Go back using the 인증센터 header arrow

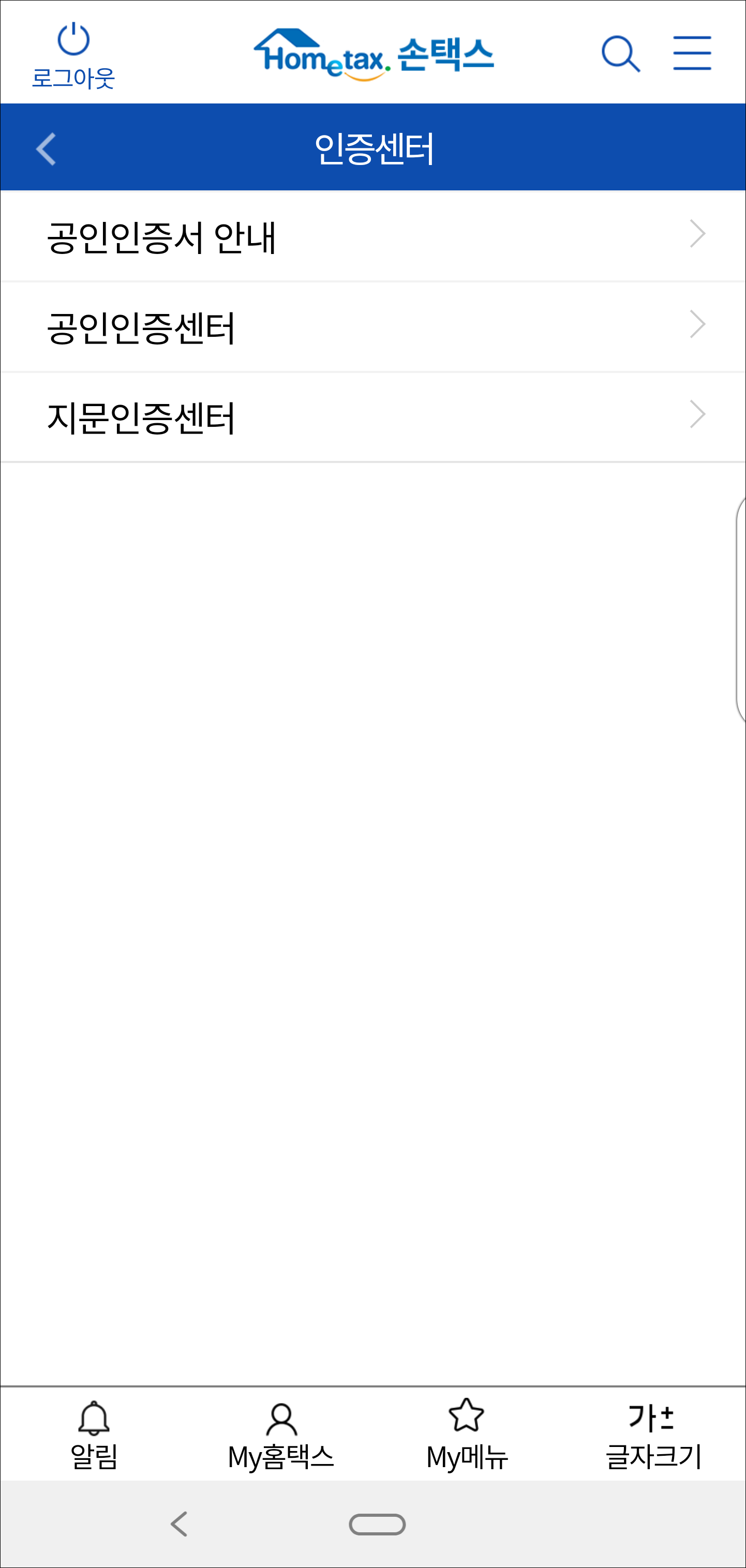click(46, 148)
